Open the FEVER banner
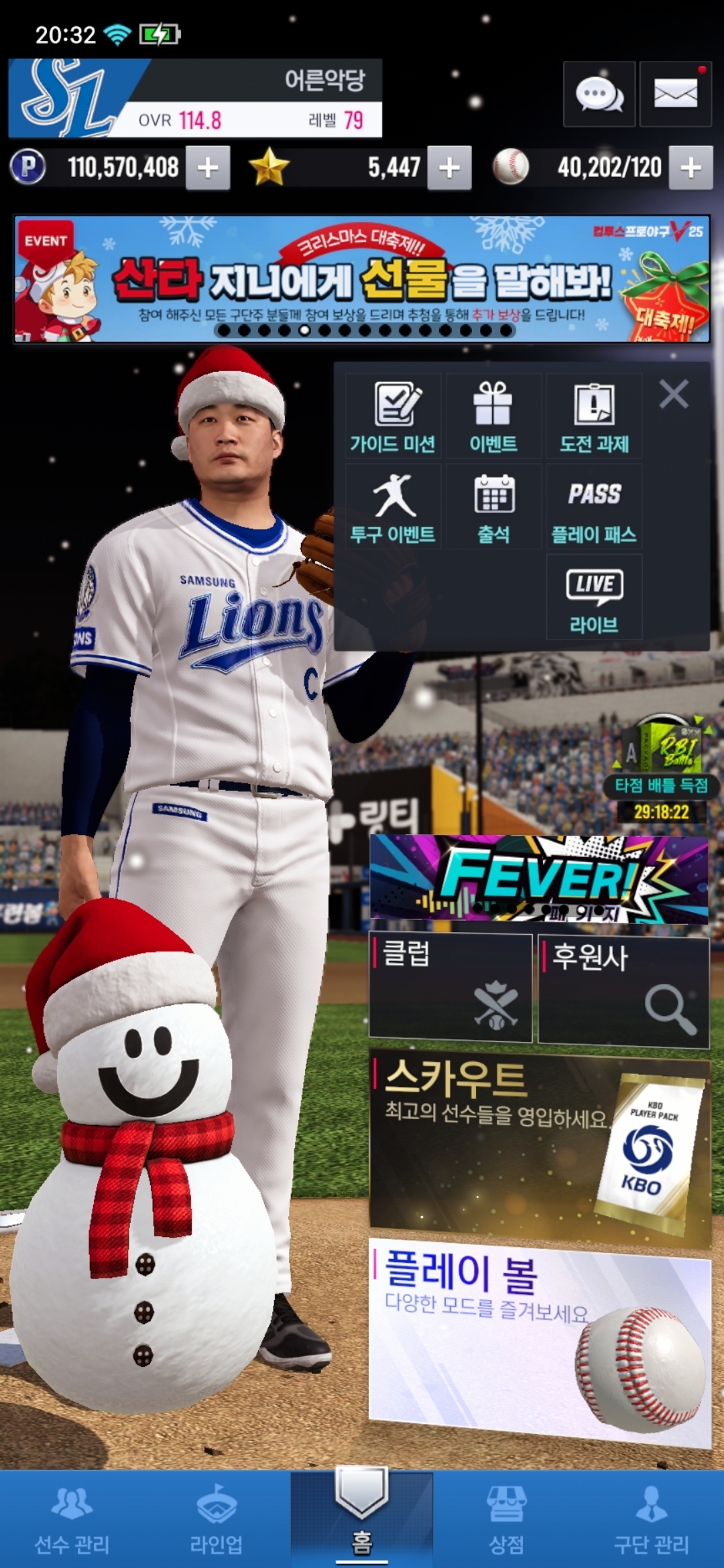Viewport: 724px width, 1568px height. [x=539, y=878]
